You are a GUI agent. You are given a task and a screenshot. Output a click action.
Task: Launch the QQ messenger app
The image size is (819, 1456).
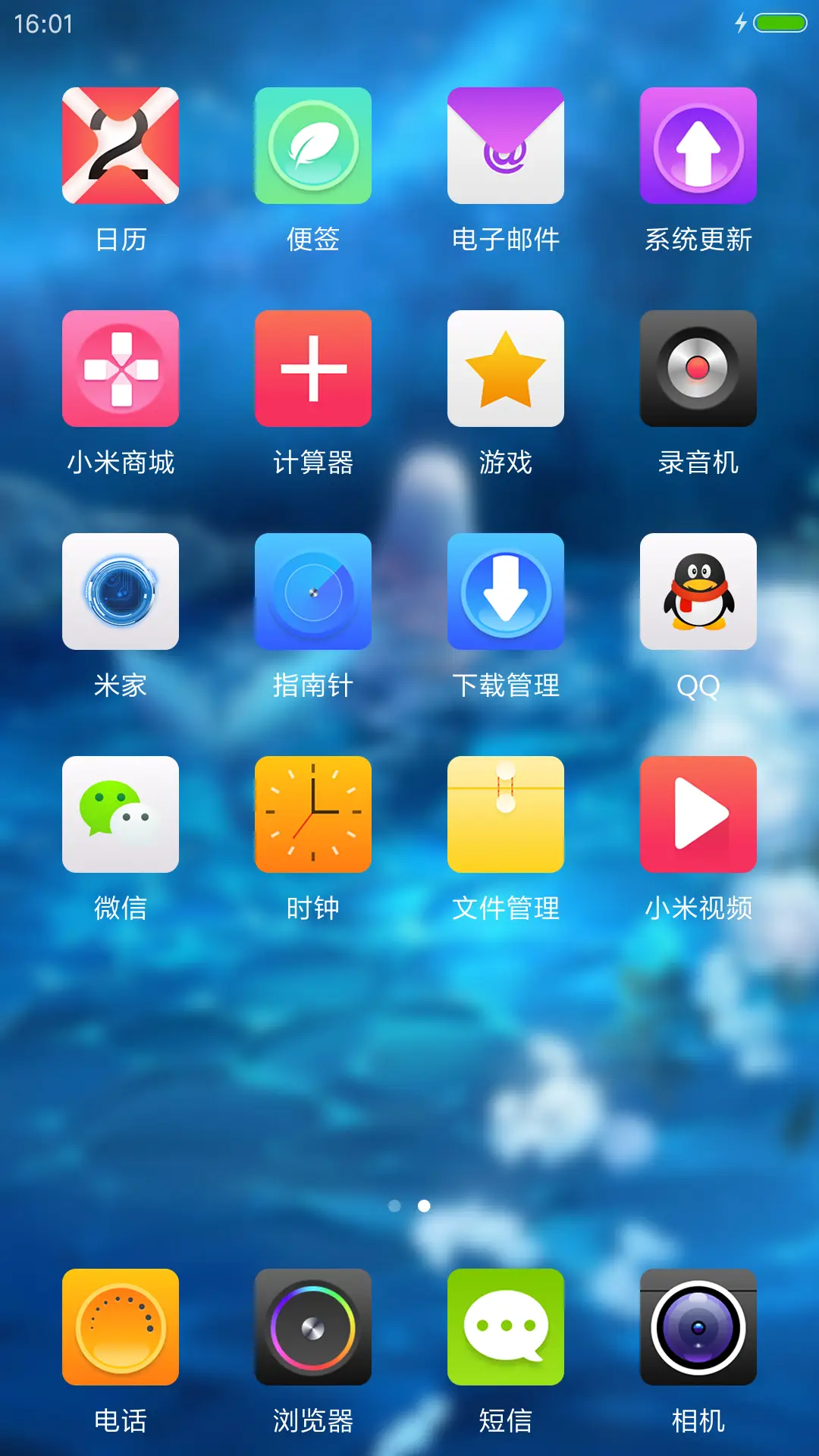coord(698,591)
